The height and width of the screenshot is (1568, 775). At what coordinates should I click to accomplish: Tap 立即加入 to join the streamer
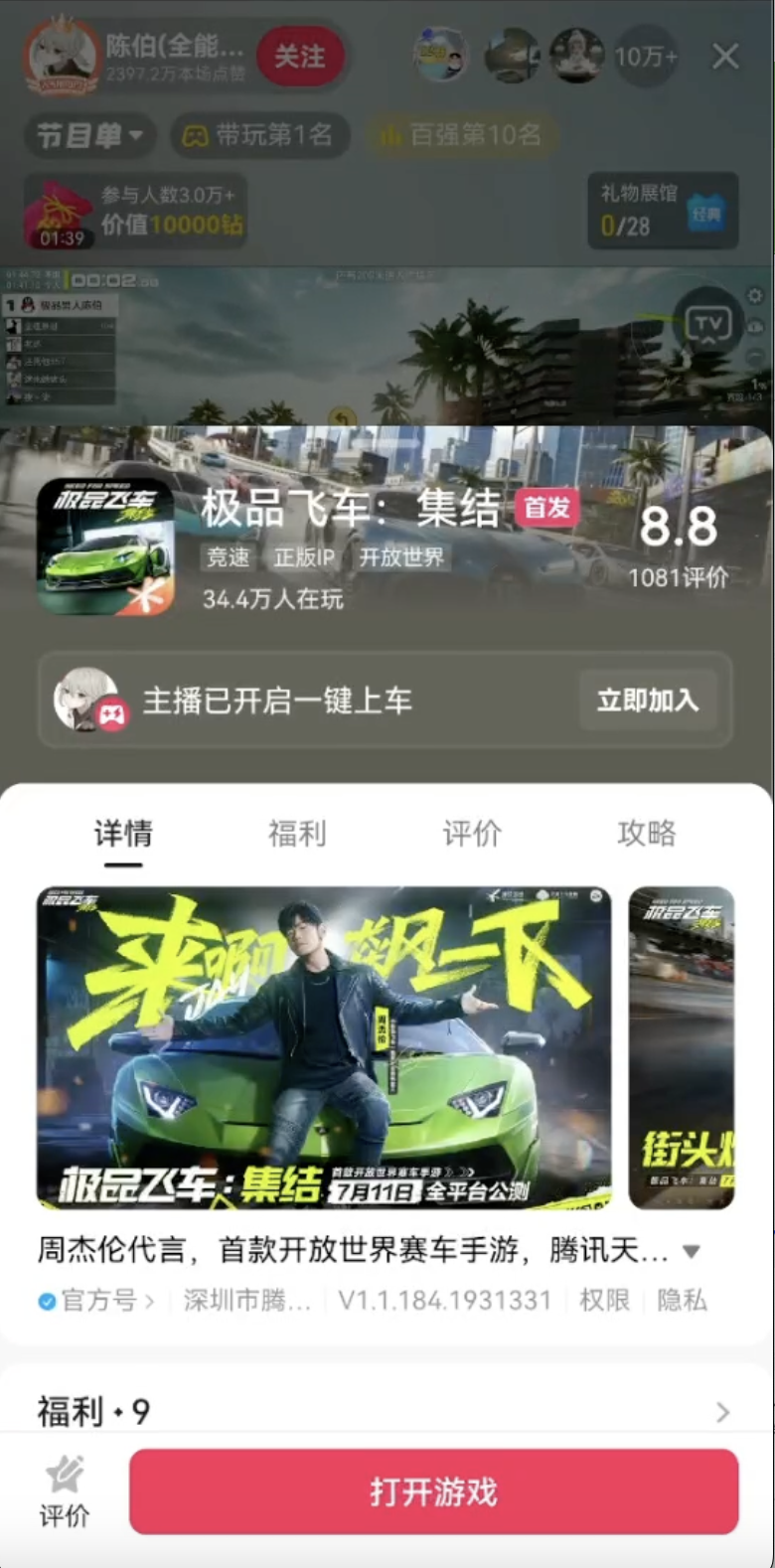click(647, 701)
